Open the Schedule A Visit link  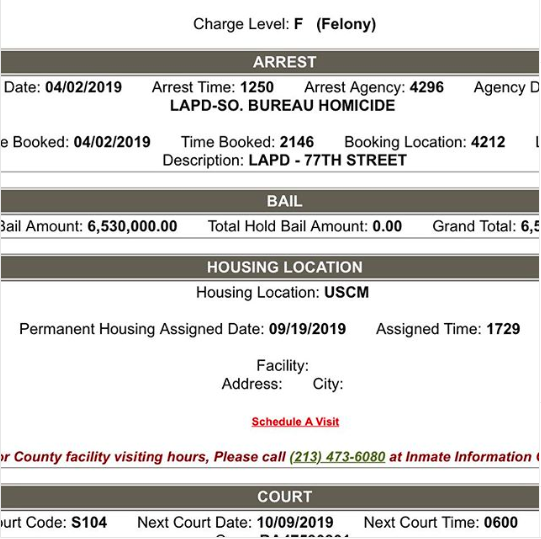[295, 421]
